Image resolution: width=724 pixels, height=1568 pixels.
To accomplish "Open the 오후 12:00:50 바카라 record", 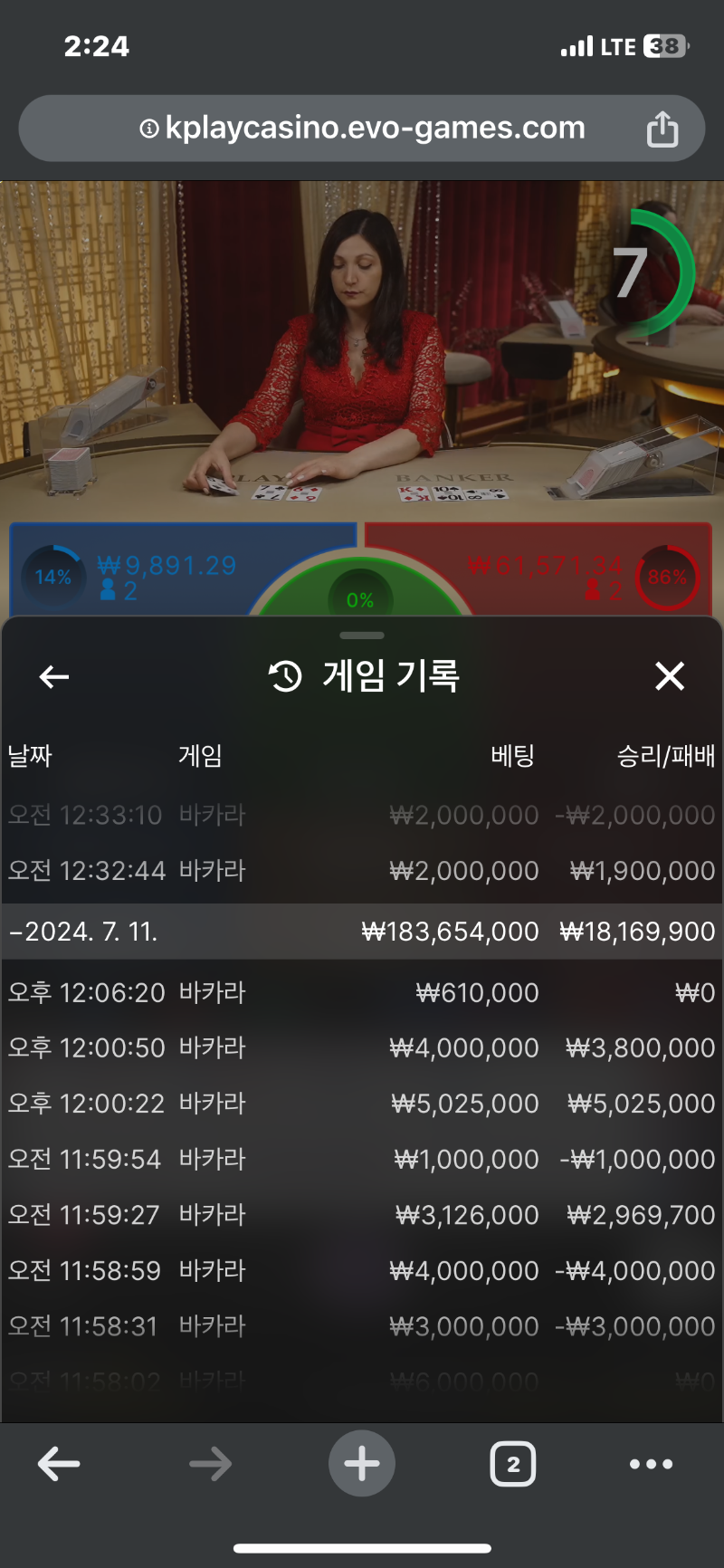I will pos(362,1047).
